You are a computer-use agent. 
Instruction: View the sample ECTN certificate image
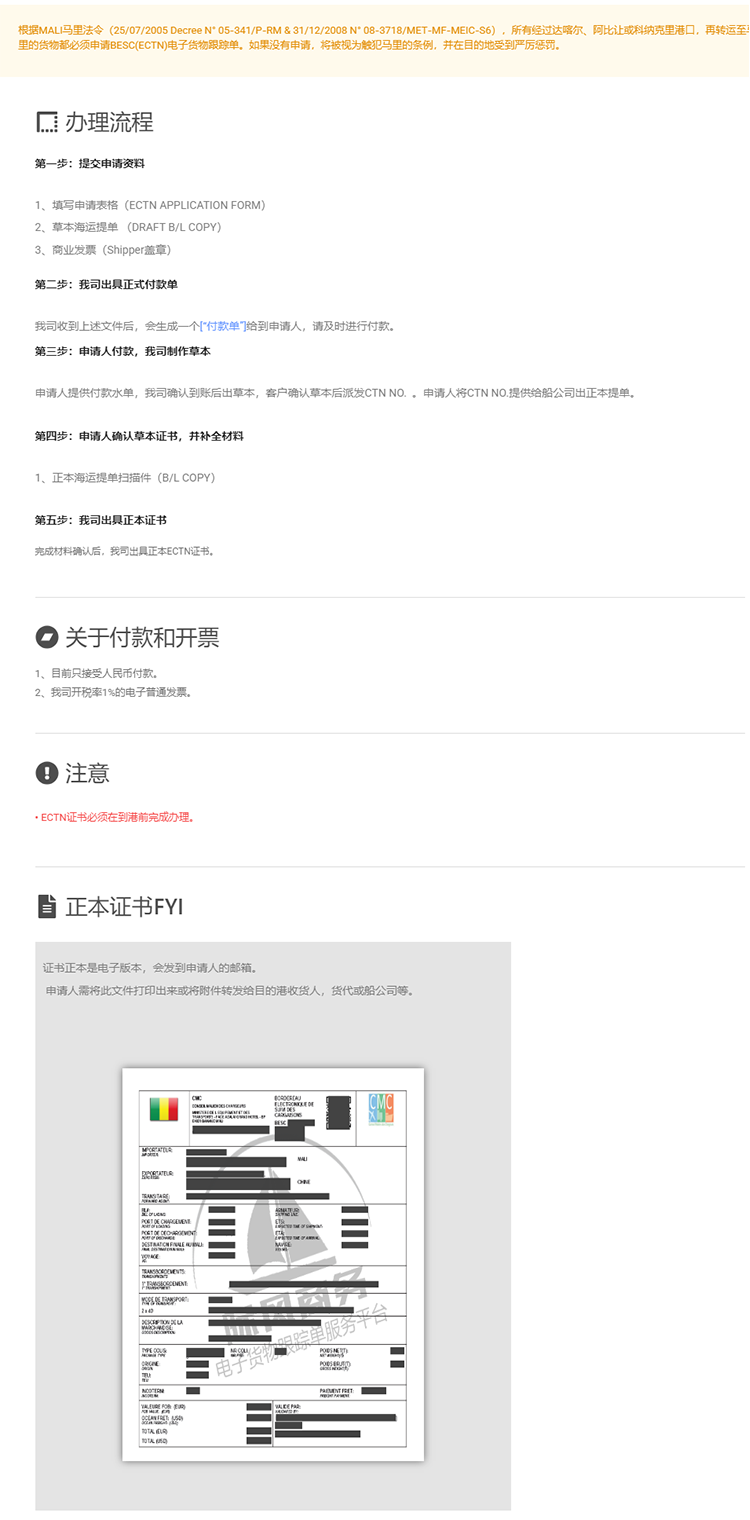point(273,1263)
